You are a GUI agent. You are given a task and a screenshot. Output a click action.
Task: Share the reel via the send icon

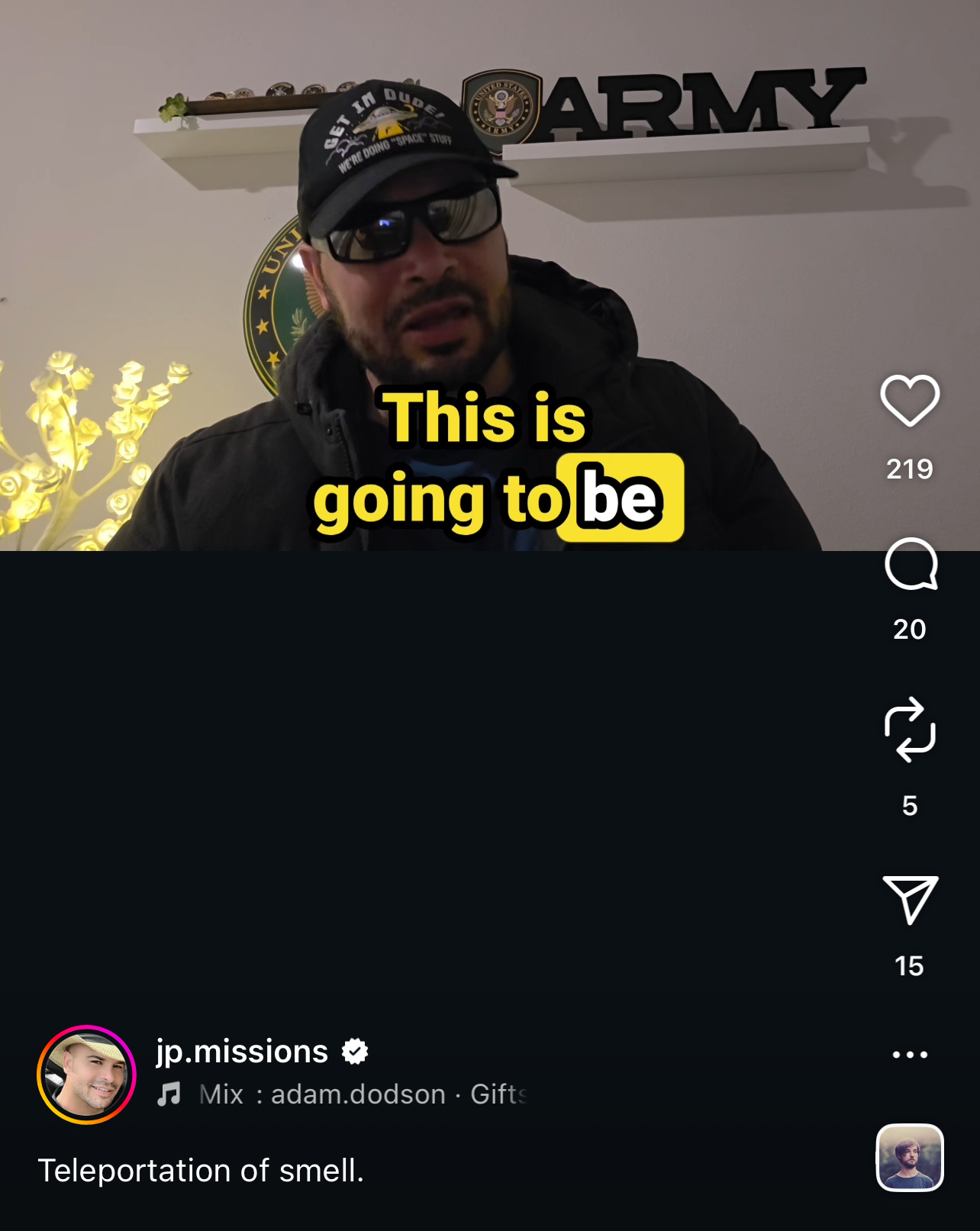(910, 900)
